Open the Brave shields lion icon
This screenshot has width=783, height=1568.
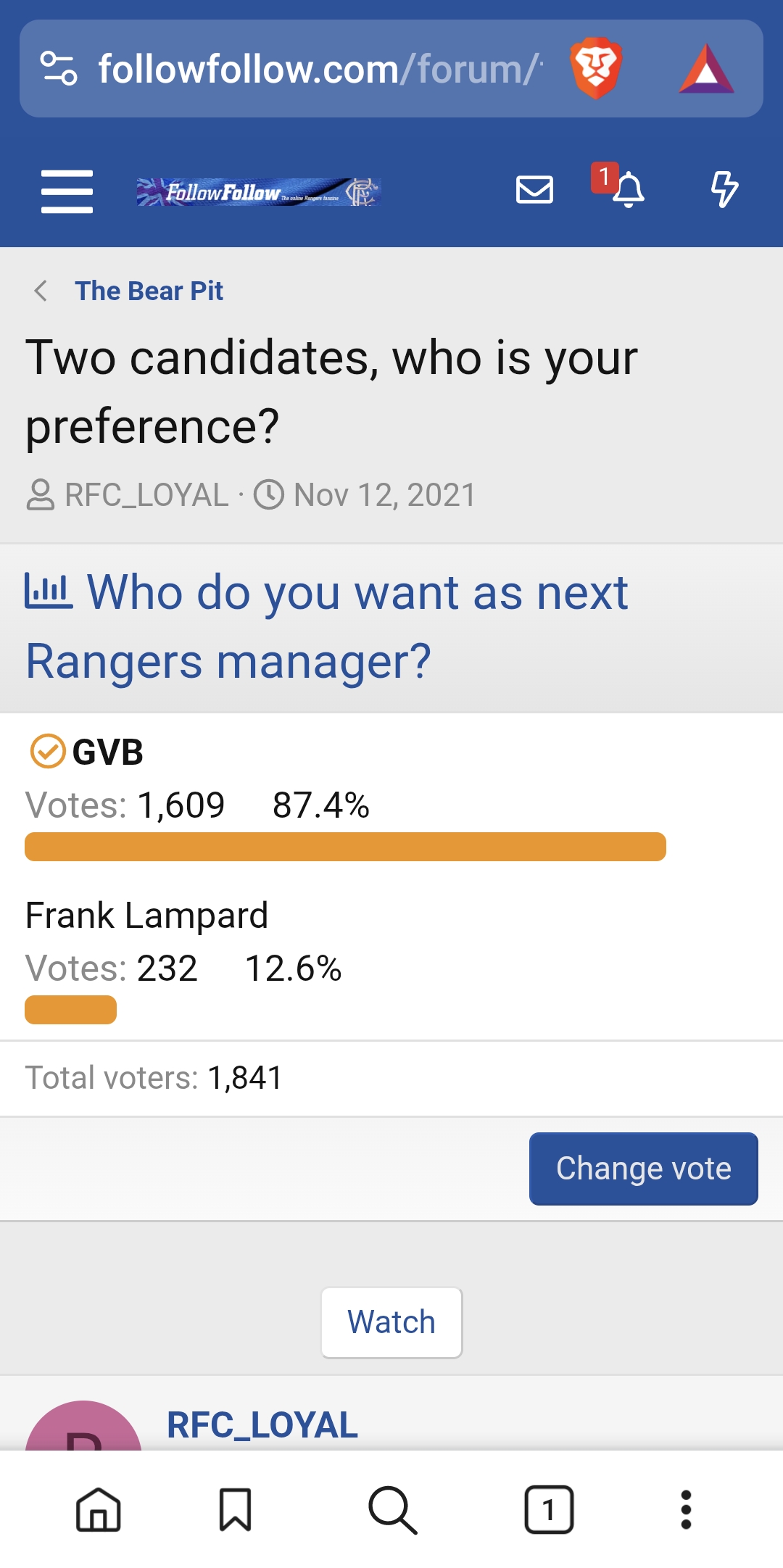tap(596, 68)
